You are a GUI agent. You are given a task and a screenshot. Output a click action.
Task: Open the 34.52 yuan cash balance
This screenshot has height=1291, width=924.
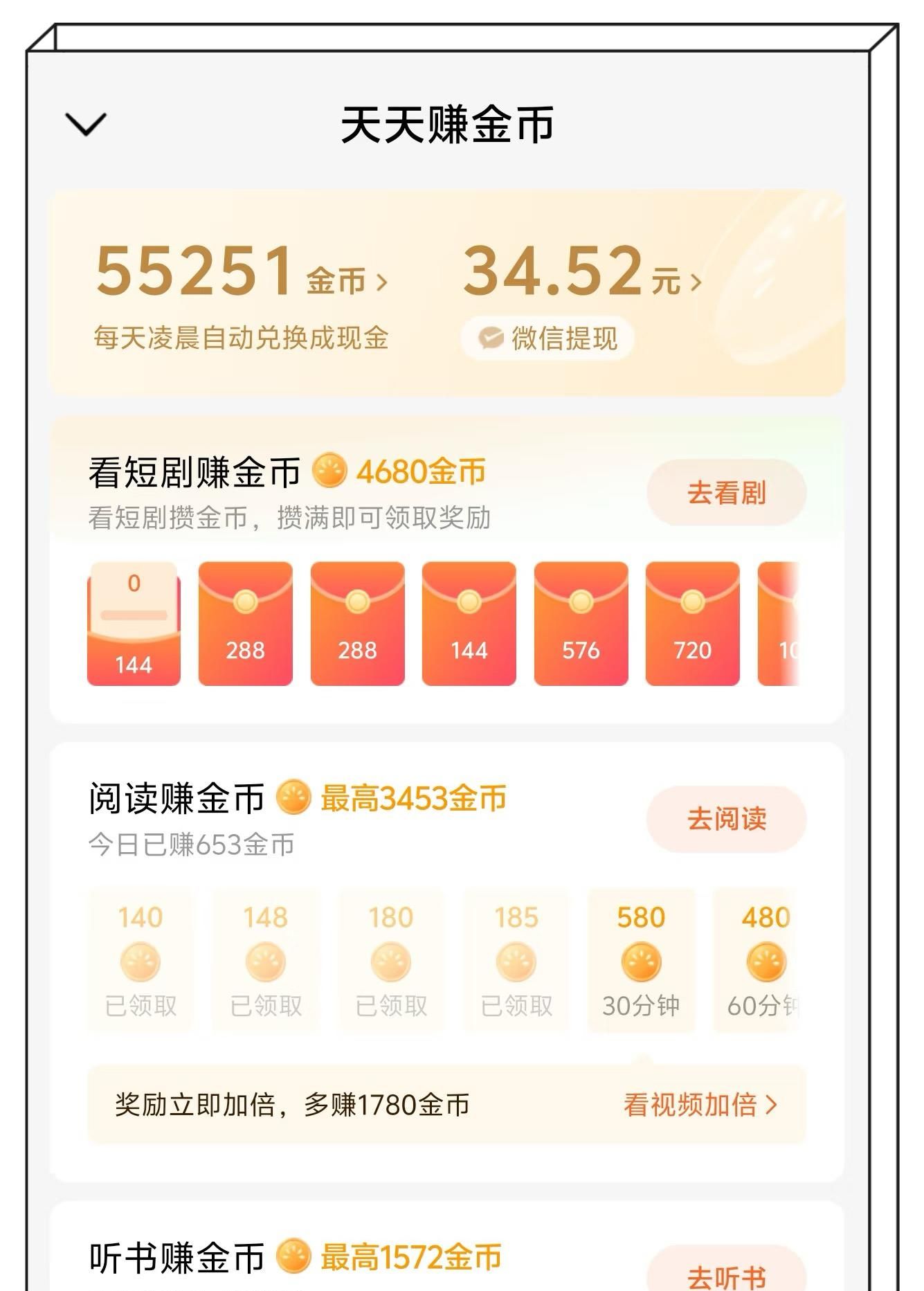[581, 271]
